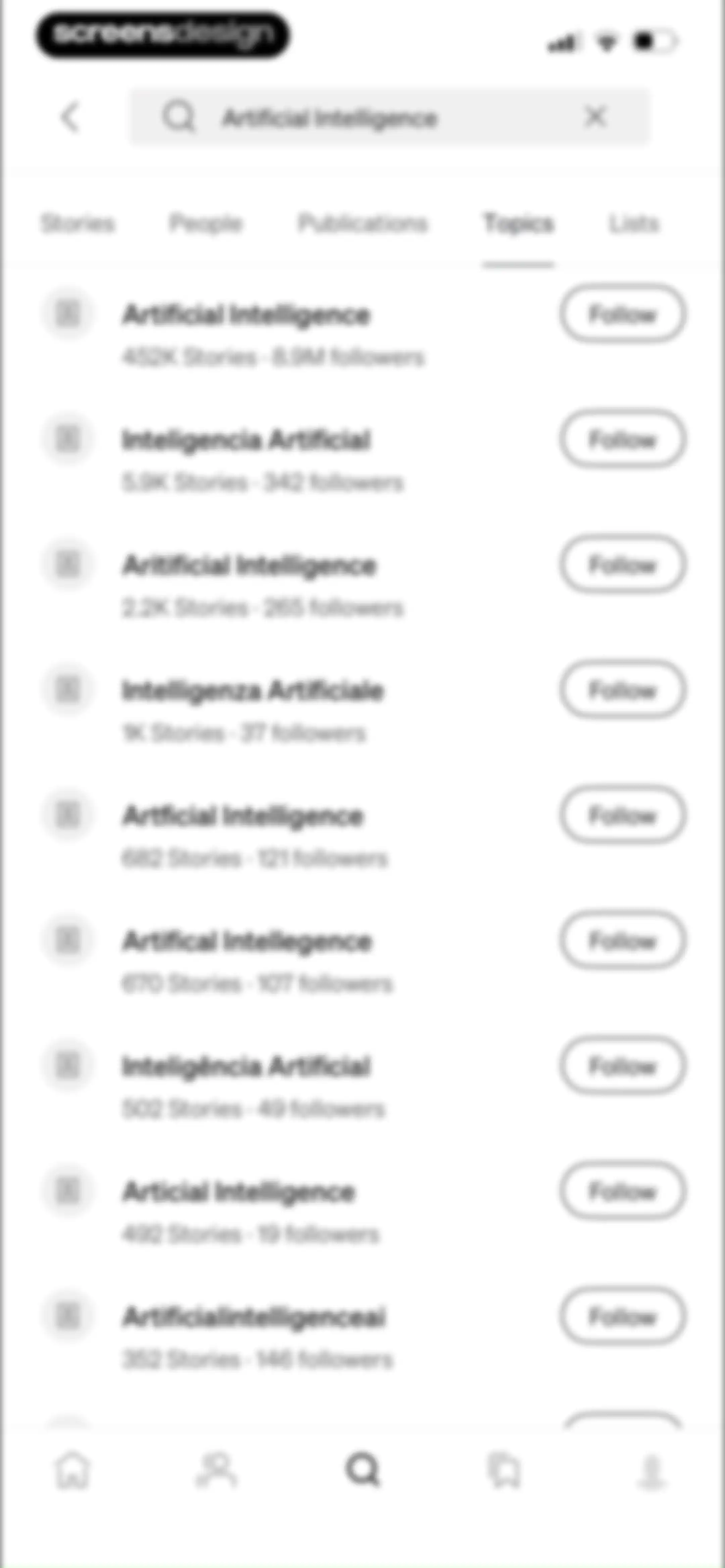
Task: Switch to the People tab
Action: [x=206, y=224]
